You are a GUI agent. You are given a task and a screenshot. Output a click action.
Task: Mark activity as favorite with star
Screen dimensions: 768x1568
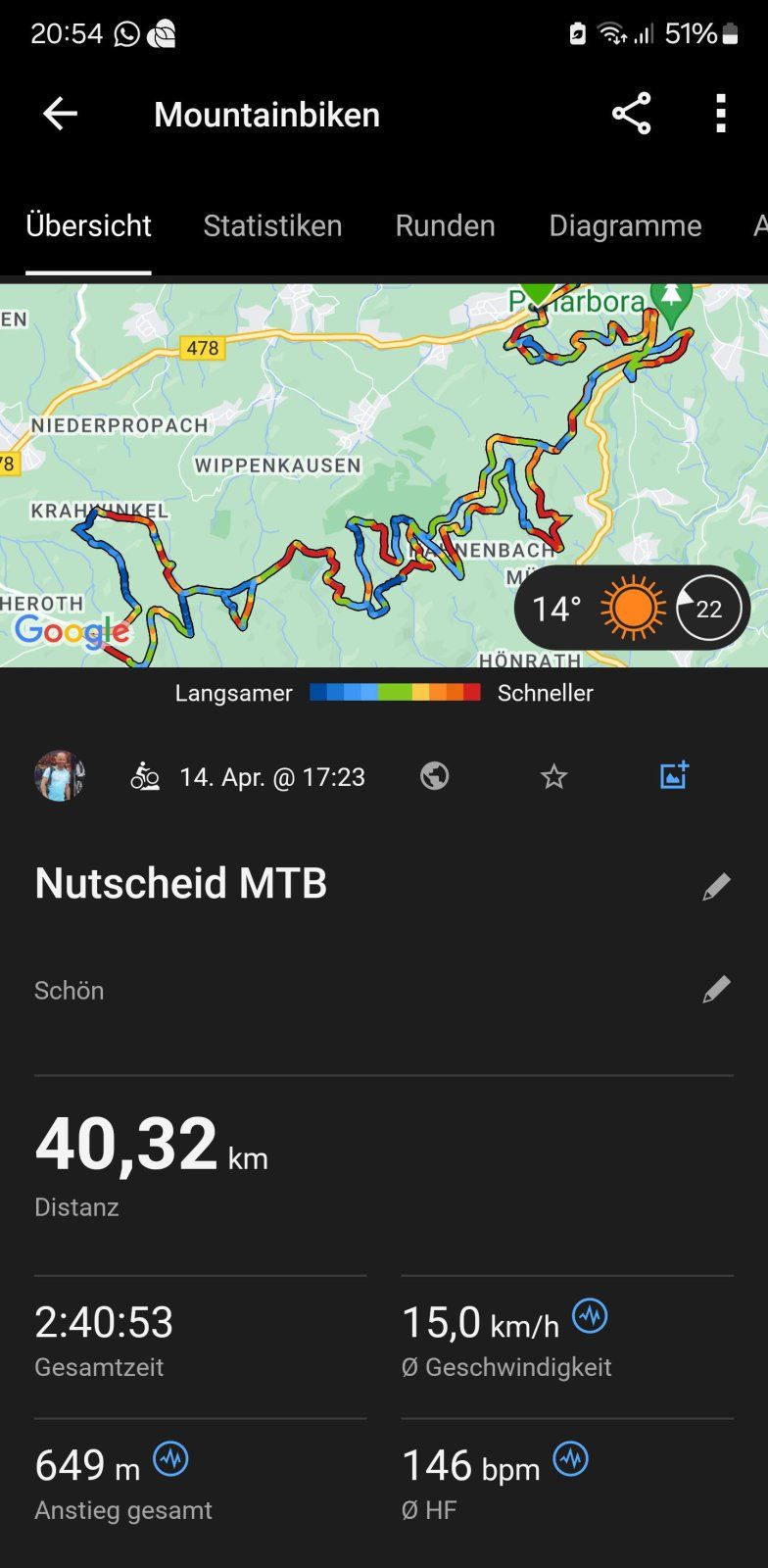click(553, 777)
